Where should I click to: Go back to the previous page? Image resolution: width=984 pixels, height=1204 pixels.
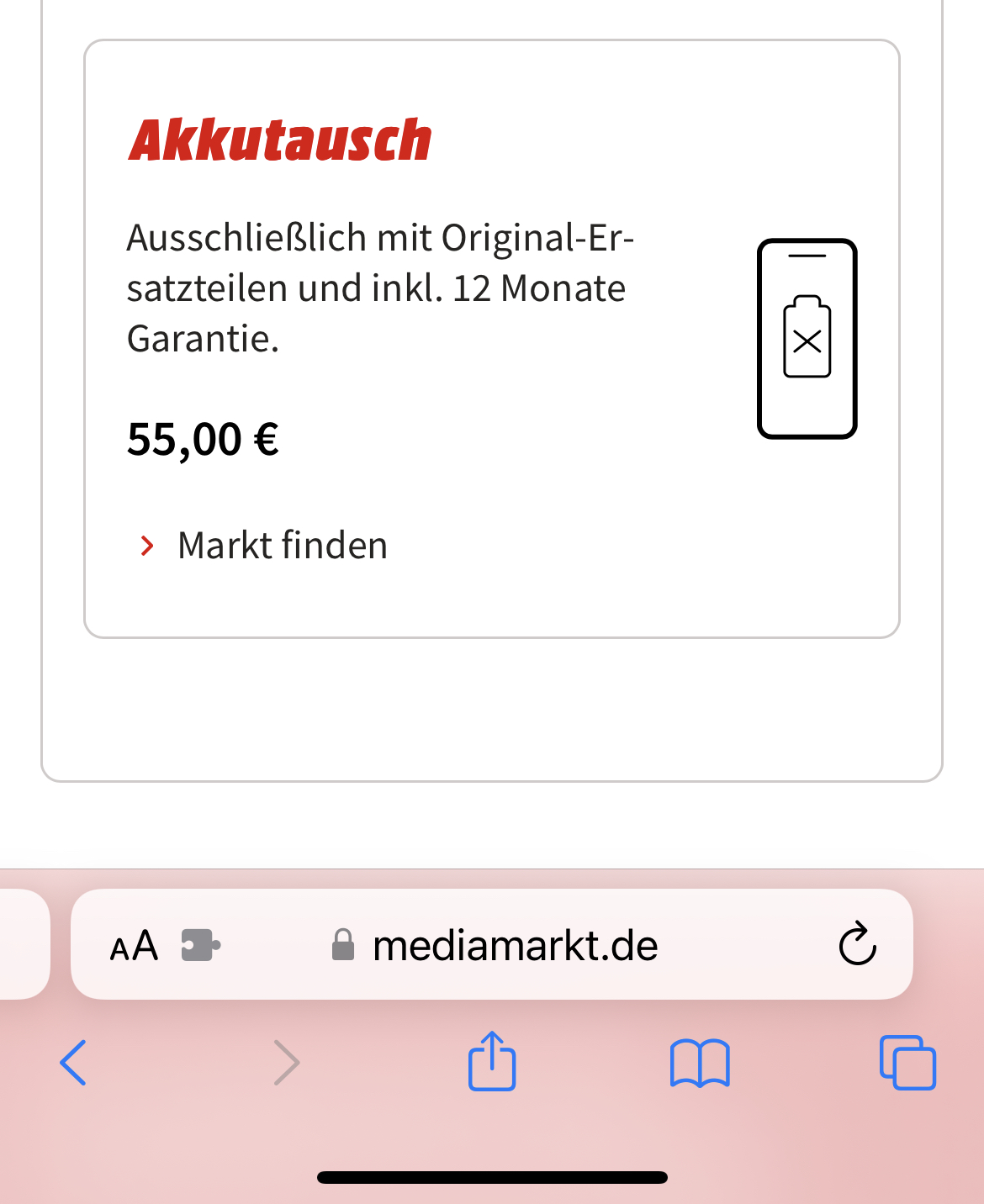pos(73,1063)
